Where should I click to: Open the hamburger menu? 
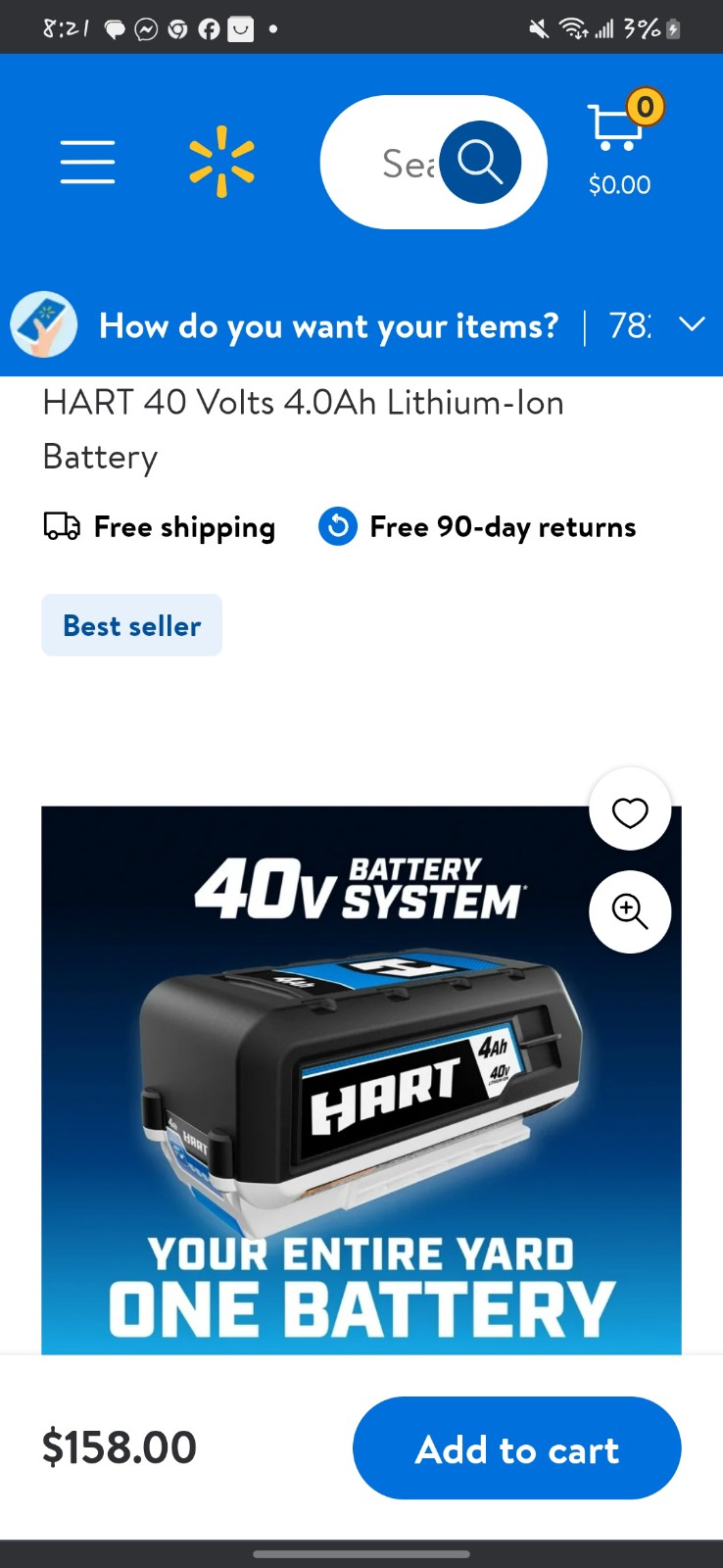pos(87,162)
